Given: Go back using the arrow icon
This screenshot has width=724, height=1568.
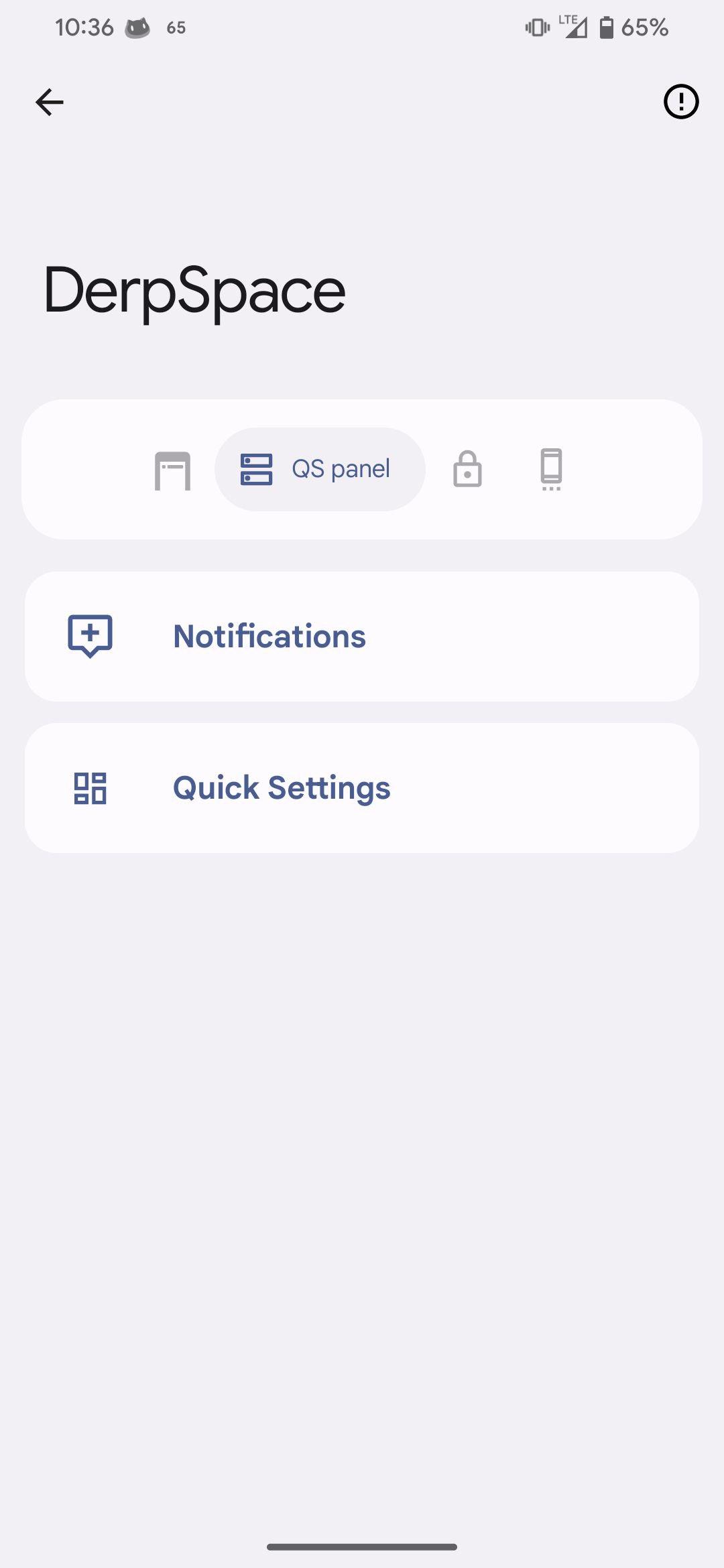Looking at the screenshot, I should [x=50, y=103].
